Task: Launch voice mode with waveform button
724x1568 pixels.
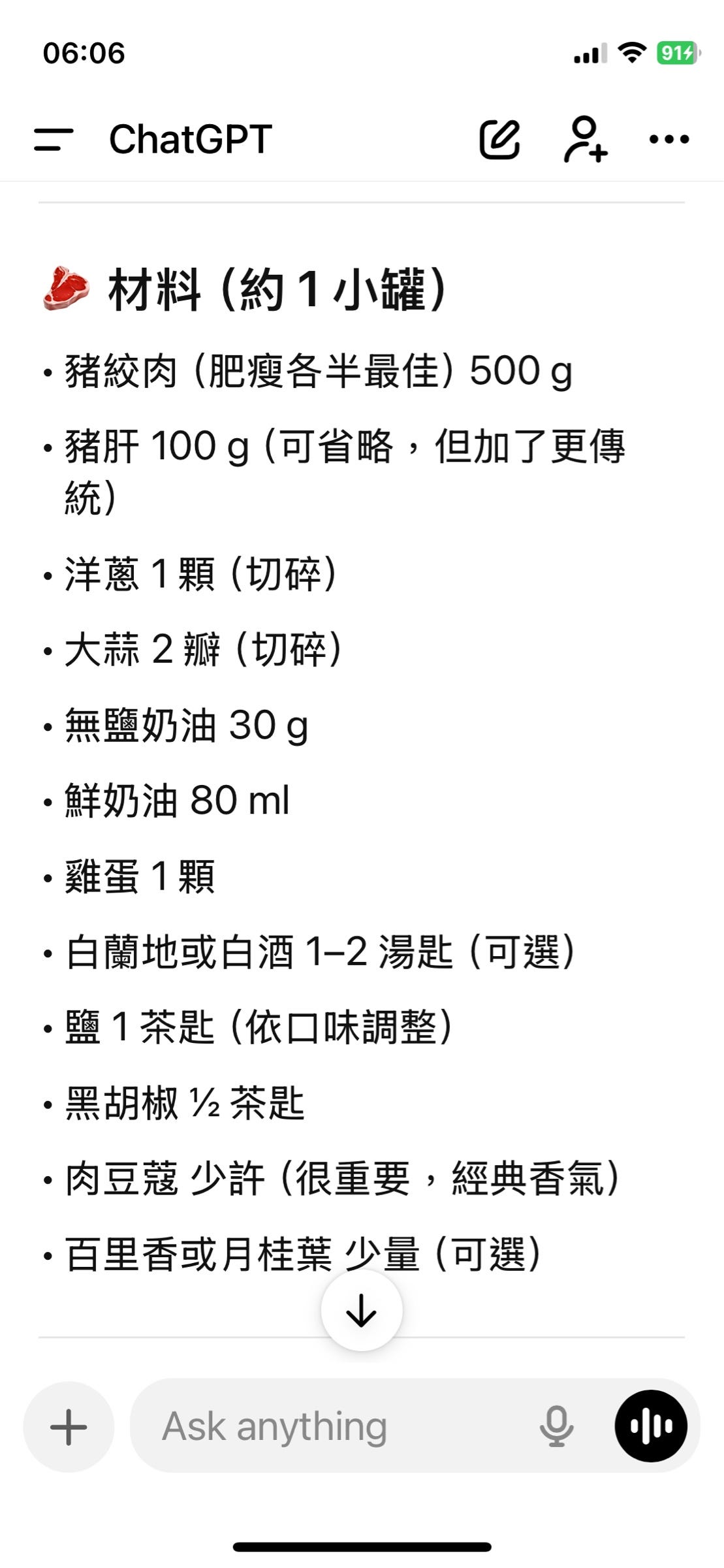Action: pyautogui.click(x=651, y=1426)
